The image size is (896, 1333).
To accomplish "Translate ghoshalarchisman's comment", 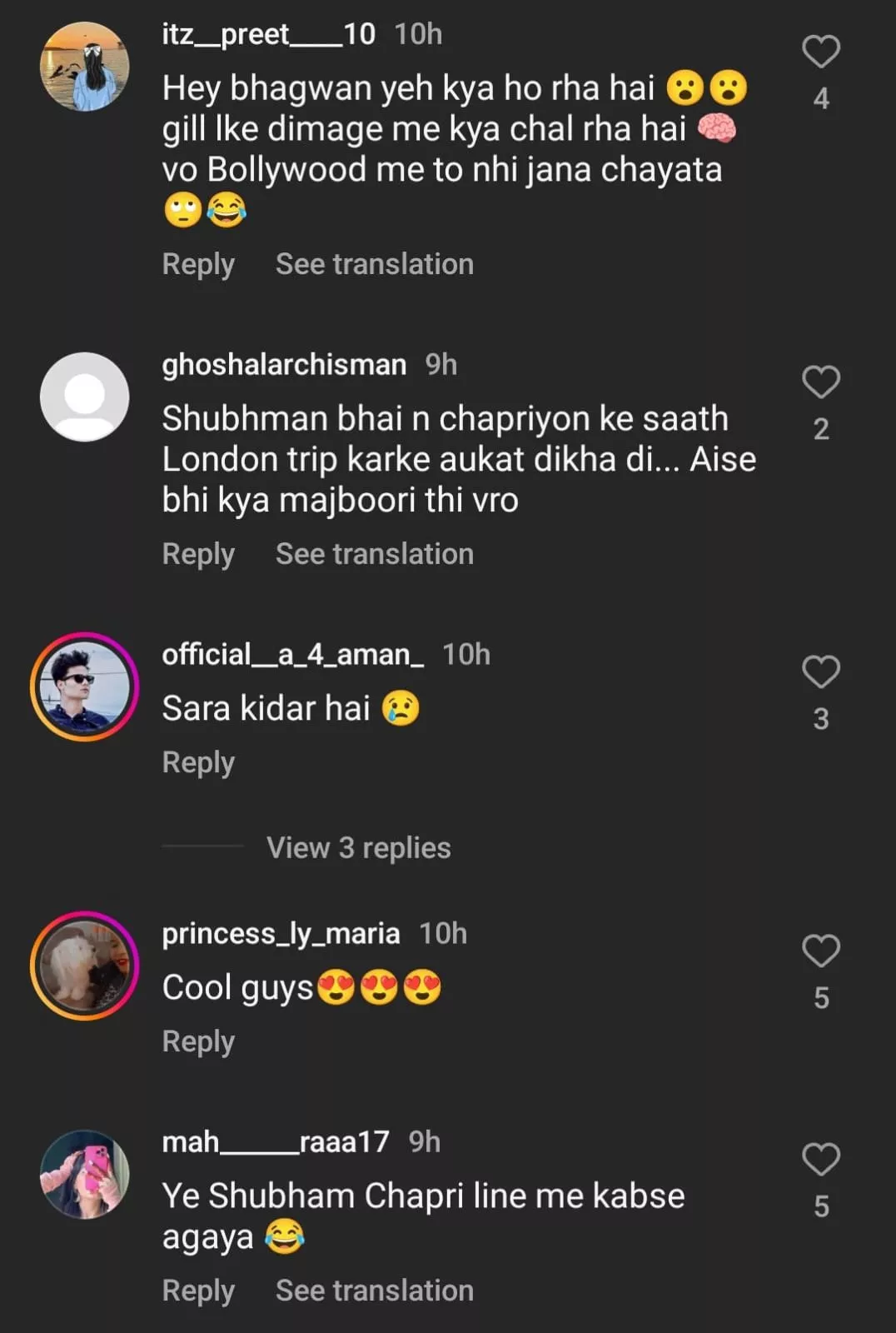I will 374,555.
